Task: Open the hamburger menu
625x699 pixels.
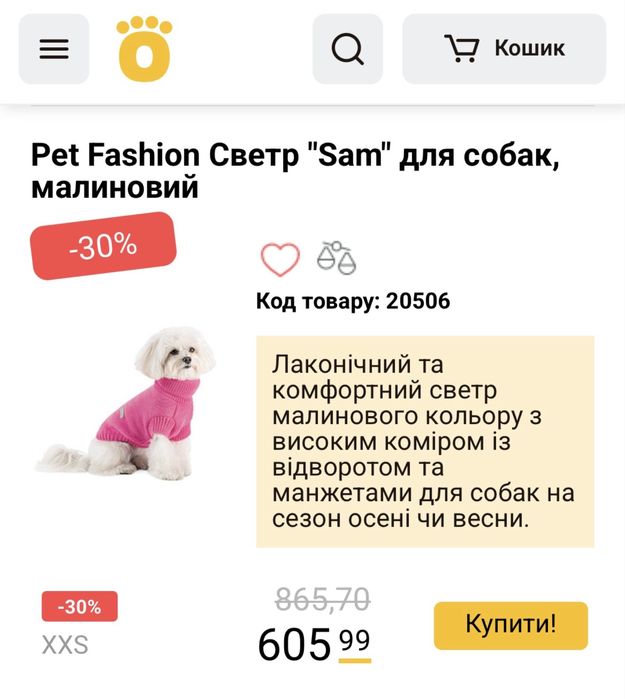Action: (x=54, y=49)
